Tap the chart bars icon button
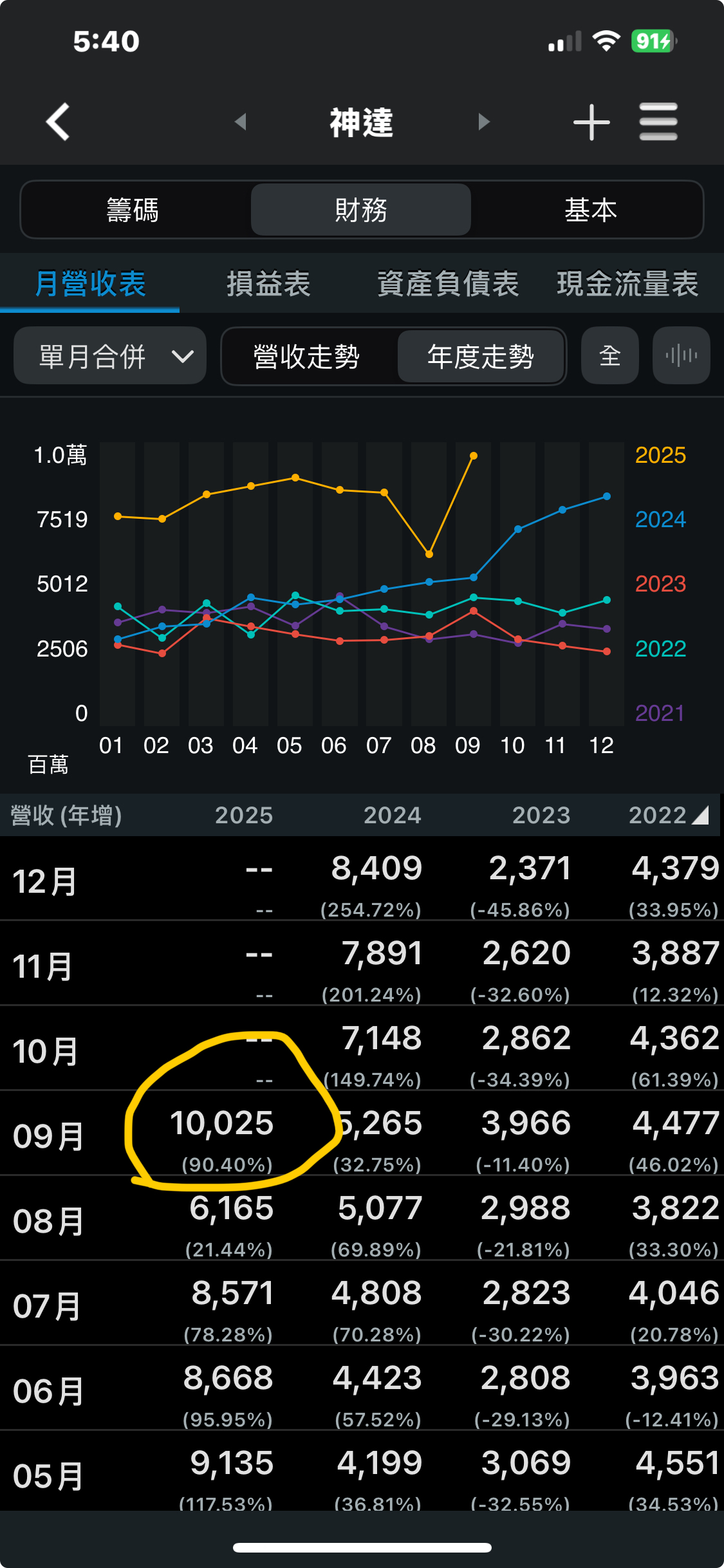Screen dimensions: 724x1568 pyautogui.click(x=681, y=356)
